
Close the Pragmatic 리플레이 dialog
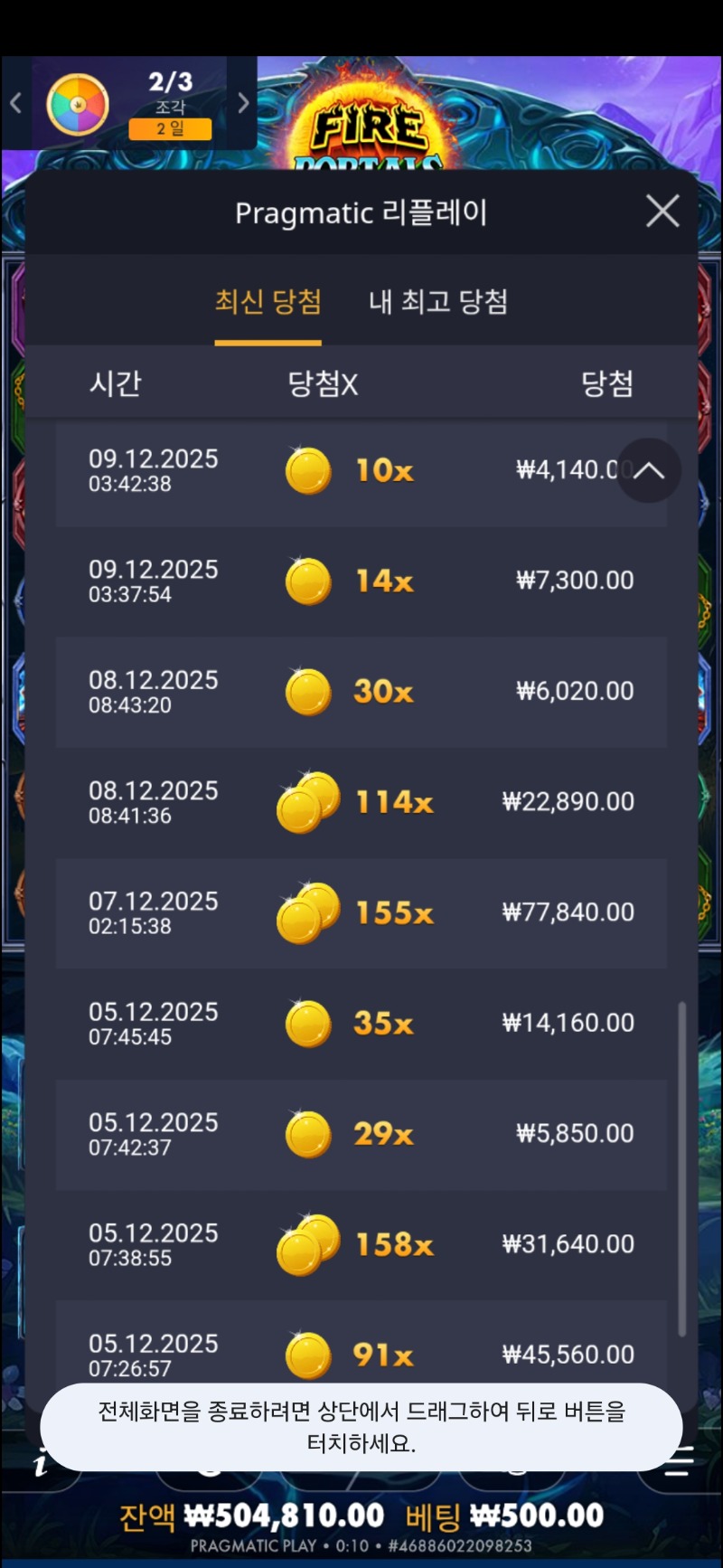coord(662,212)
